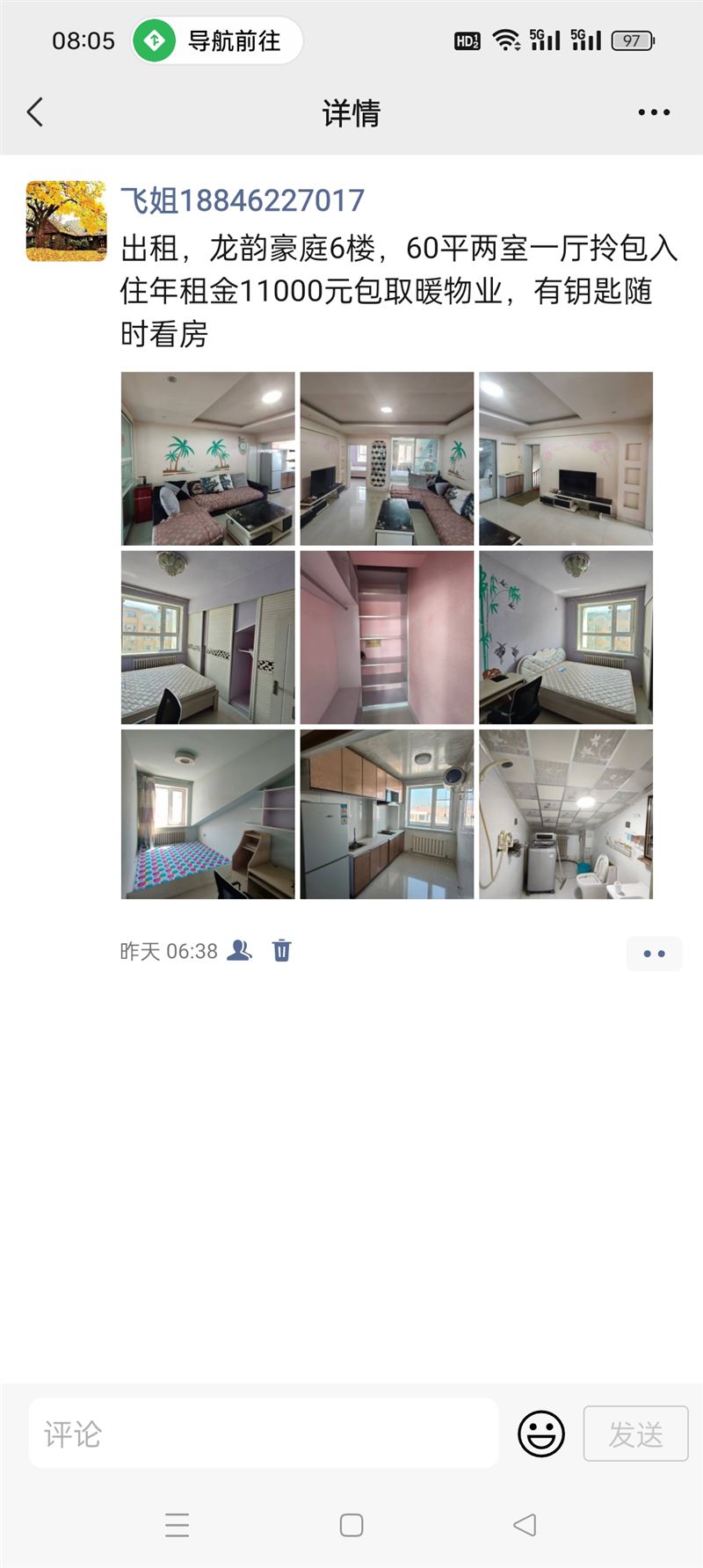Tap the 发送 send button
Screen dimensions: 703x1568
636,1434
